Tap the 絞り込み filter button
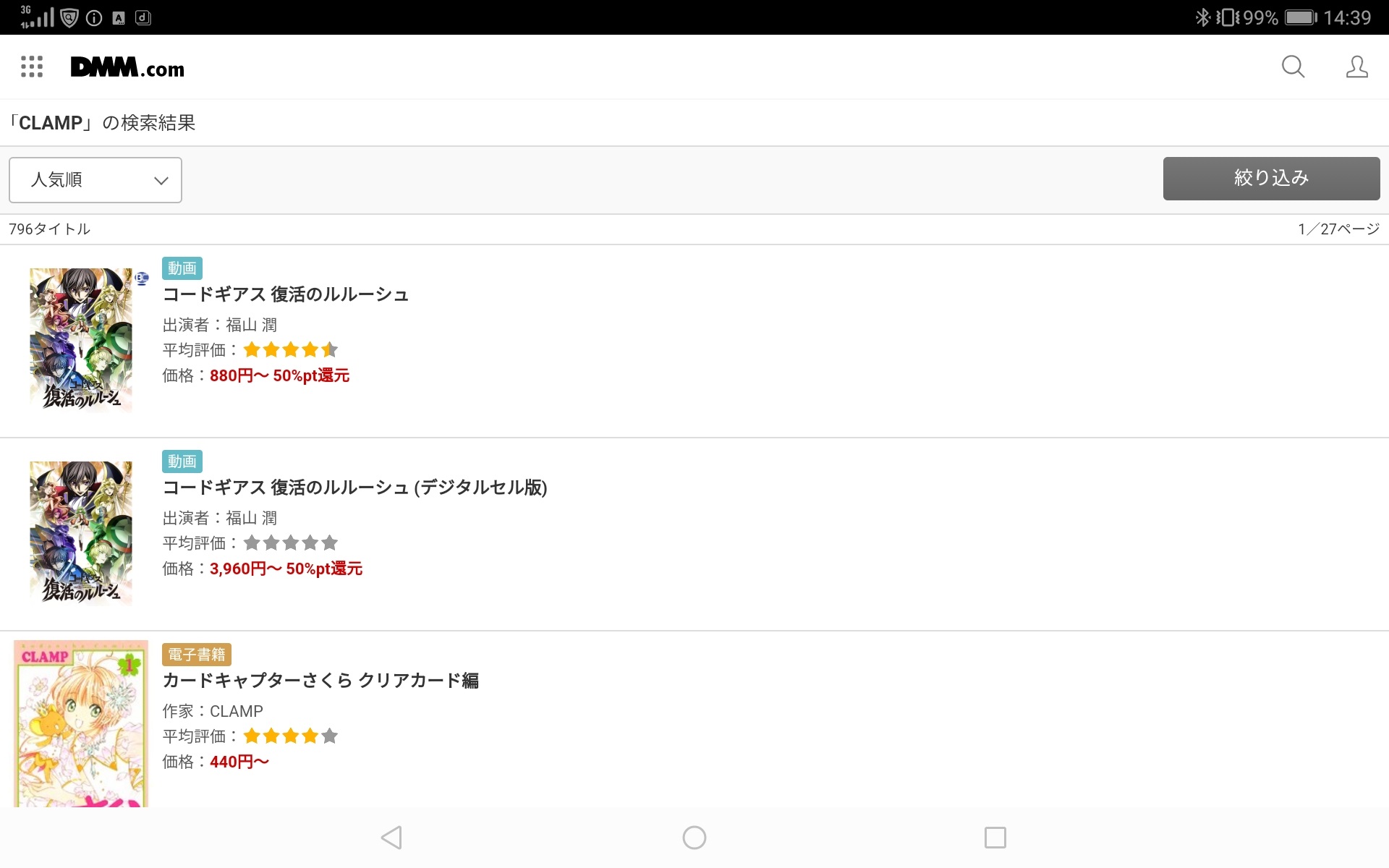Screen dimensions: 1389x868 (1271, 179)
